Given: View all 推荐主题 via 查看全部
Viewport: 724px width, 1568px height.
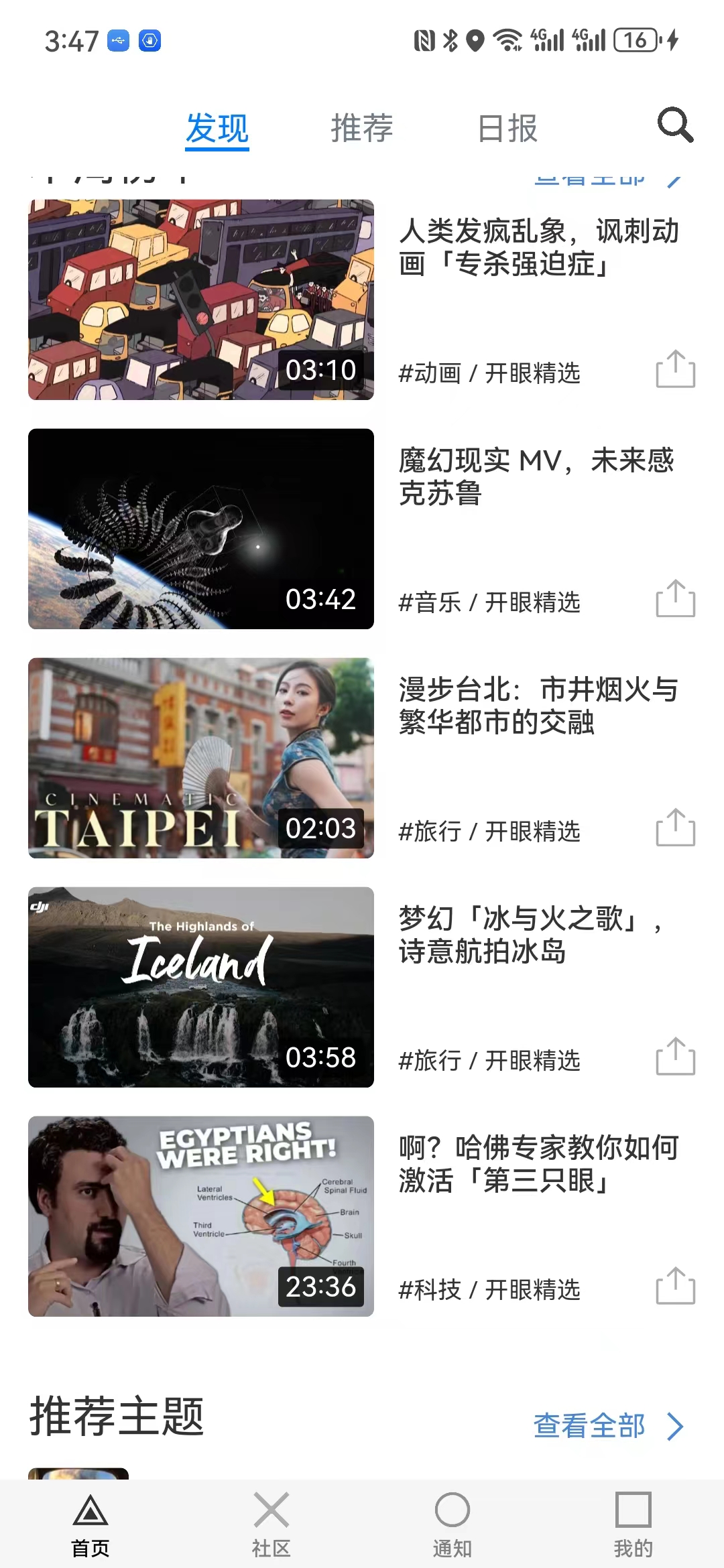Looking at the screenshot, I should [x=607, y=1426].
